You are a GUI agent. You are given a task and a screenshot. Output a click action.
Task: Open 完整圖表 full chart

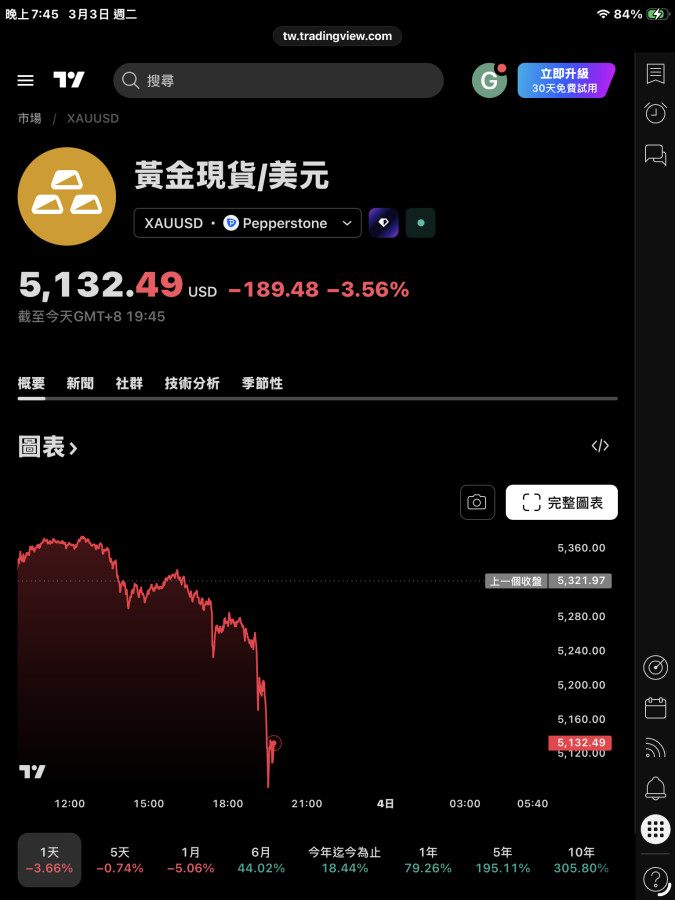[562, 502]
